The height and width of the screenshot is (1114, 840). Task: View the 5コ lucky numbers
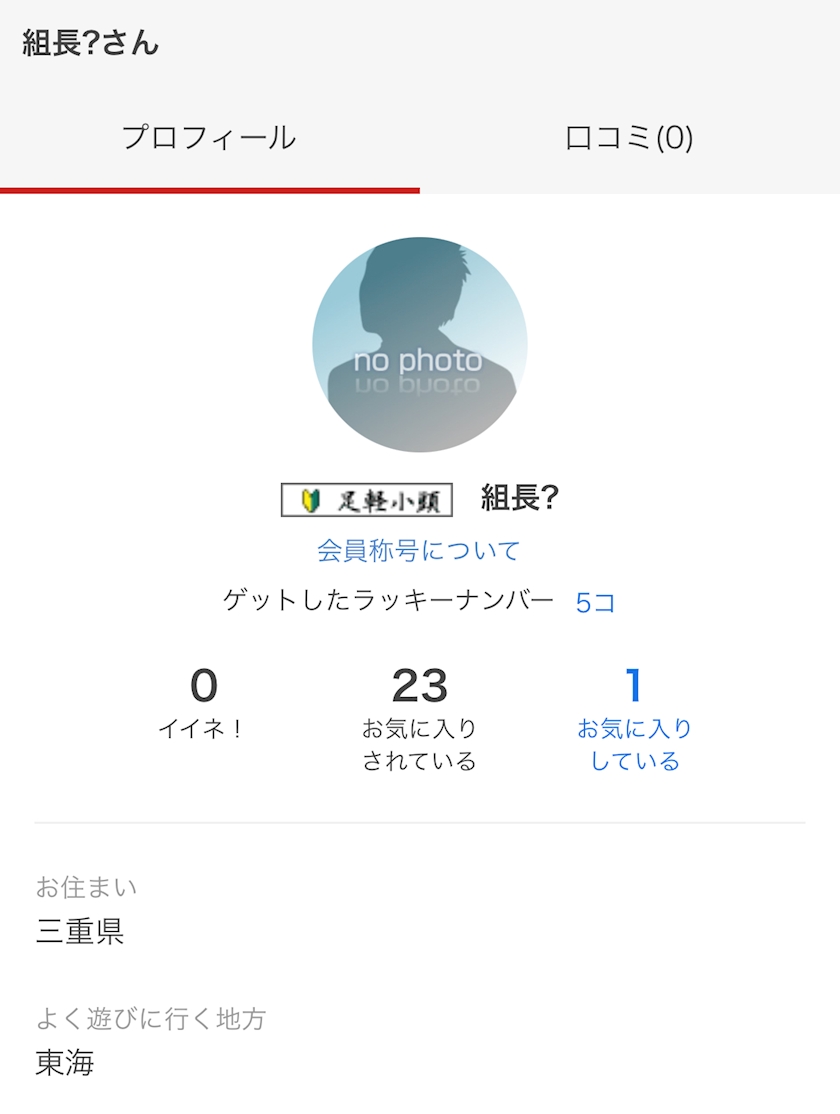click(595, 602)
